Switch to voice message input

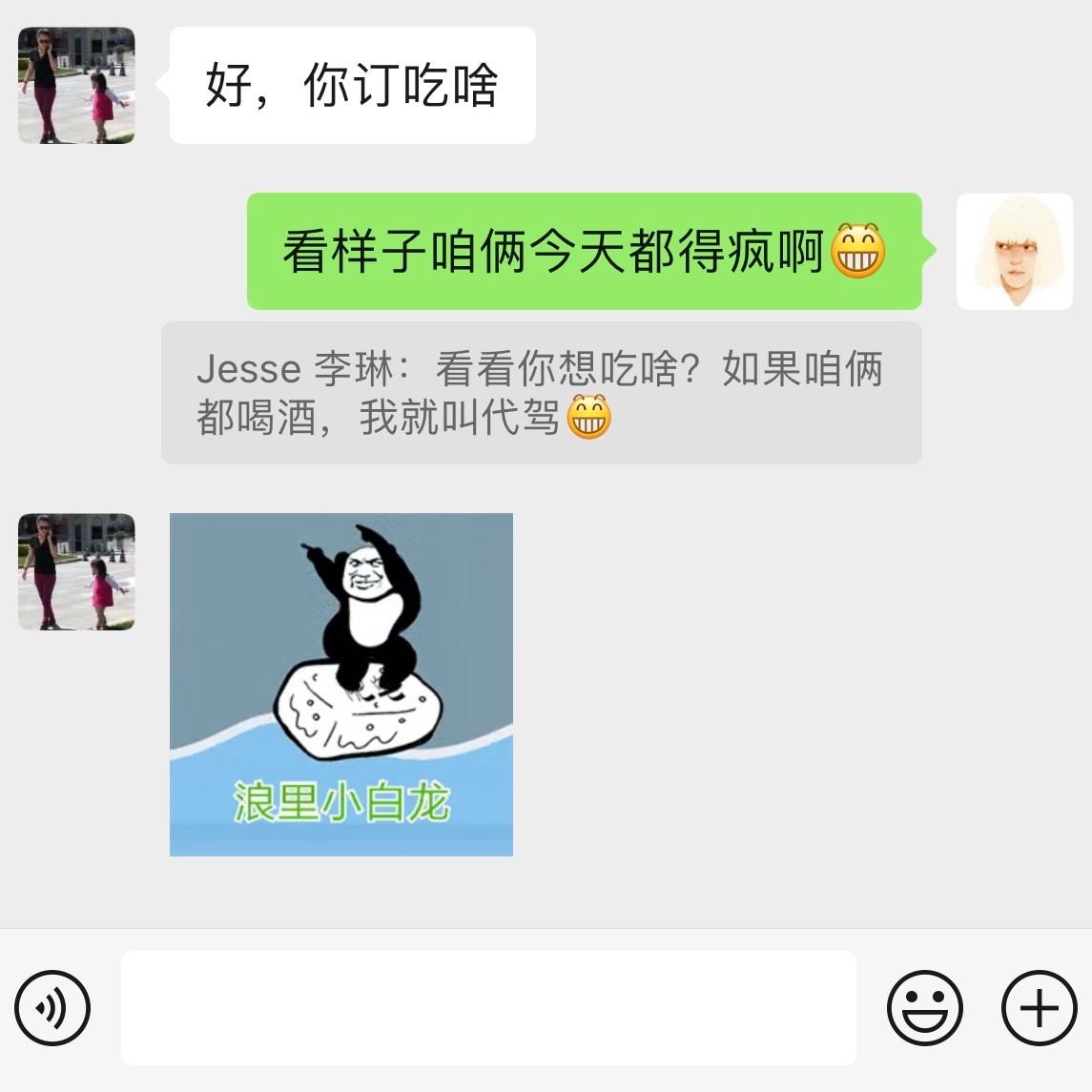tap(52, 1008)
